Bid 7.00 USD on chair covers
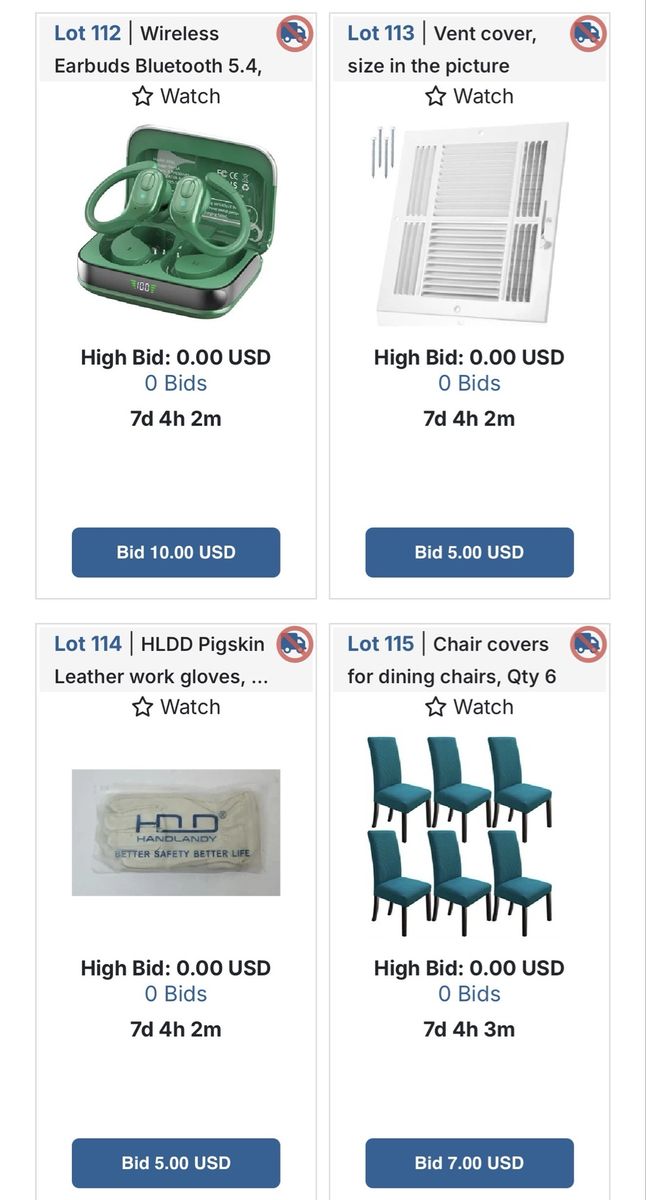Image resolution: width=646 pixels, height=1200 pixels. click(x=469, y=1163)
